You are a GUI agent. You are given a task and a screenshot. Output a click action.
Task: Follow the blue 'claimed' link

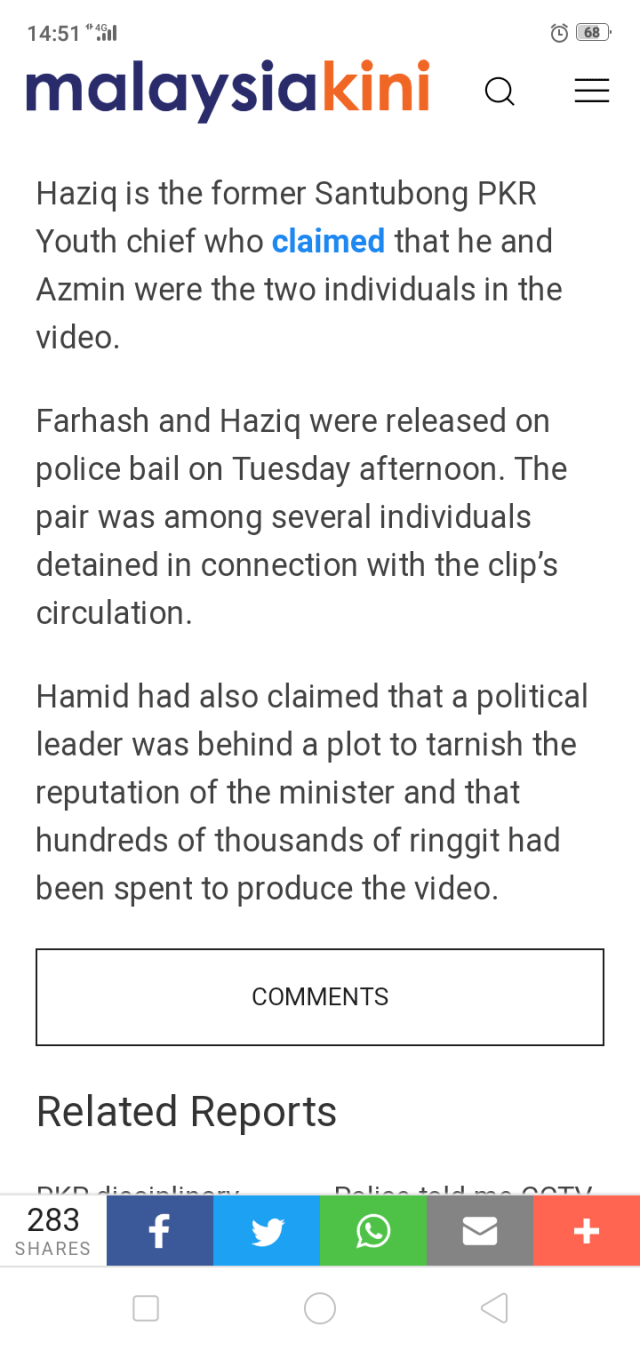[x=328, y=241]
